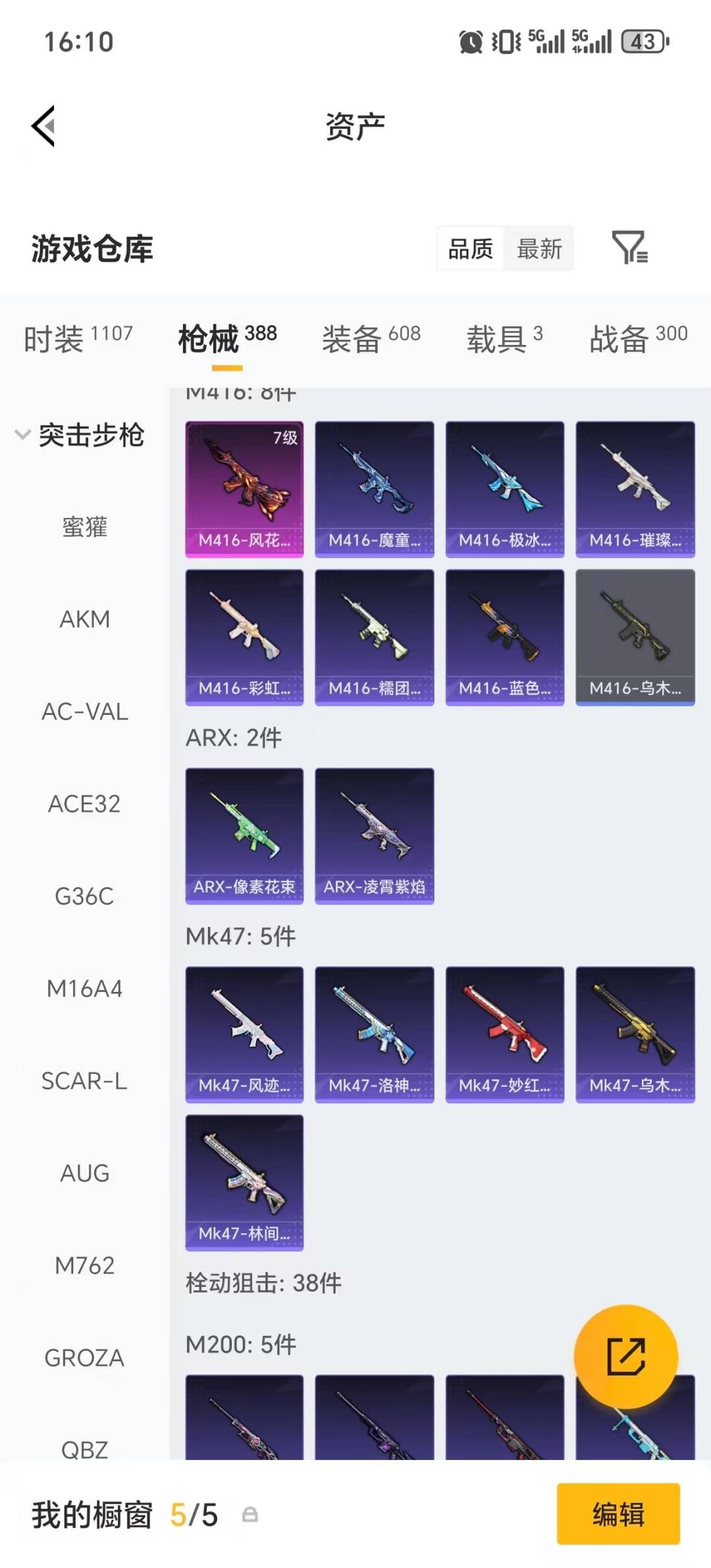
Task: Select AKM in the side list
Action: (x=84, y=619)
